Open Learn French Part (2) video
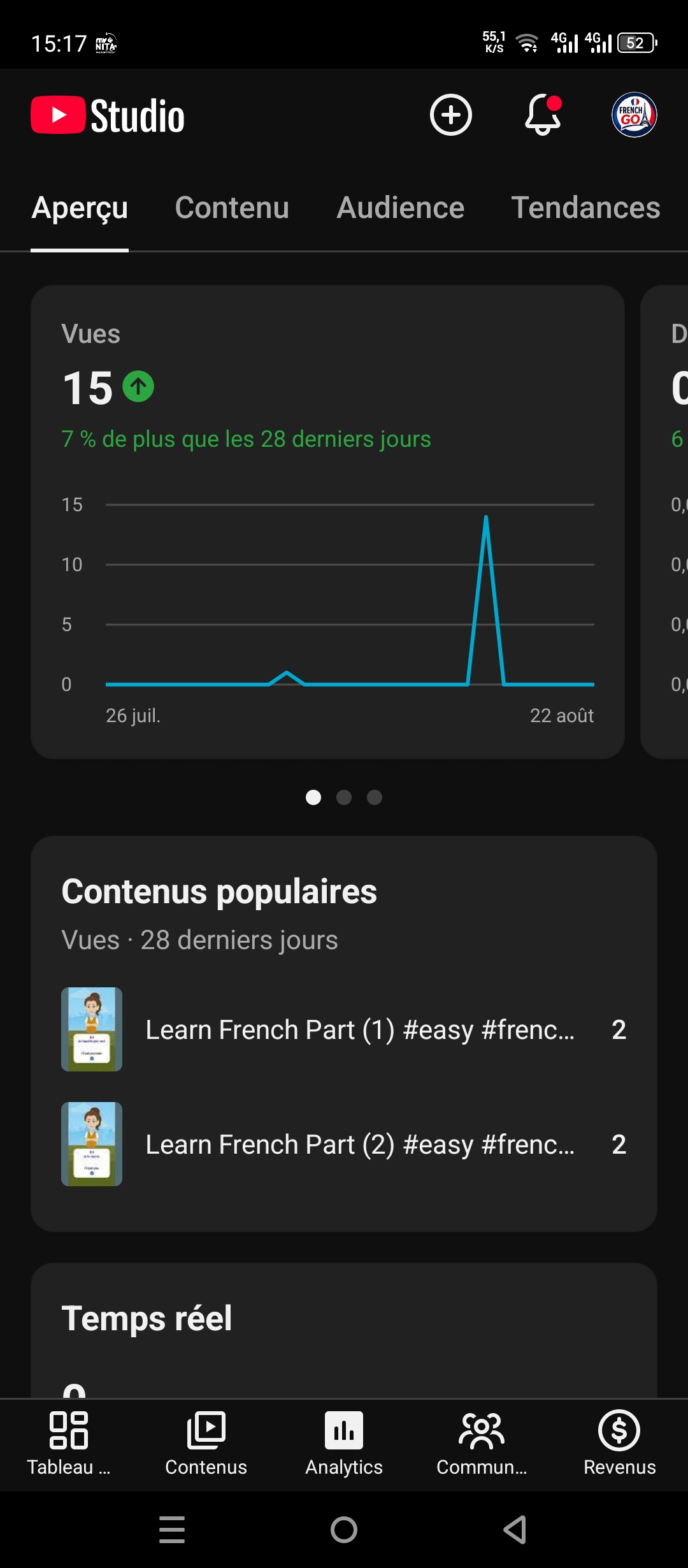The height and width of the screenshot is (1568, 688). [344, 1144]
